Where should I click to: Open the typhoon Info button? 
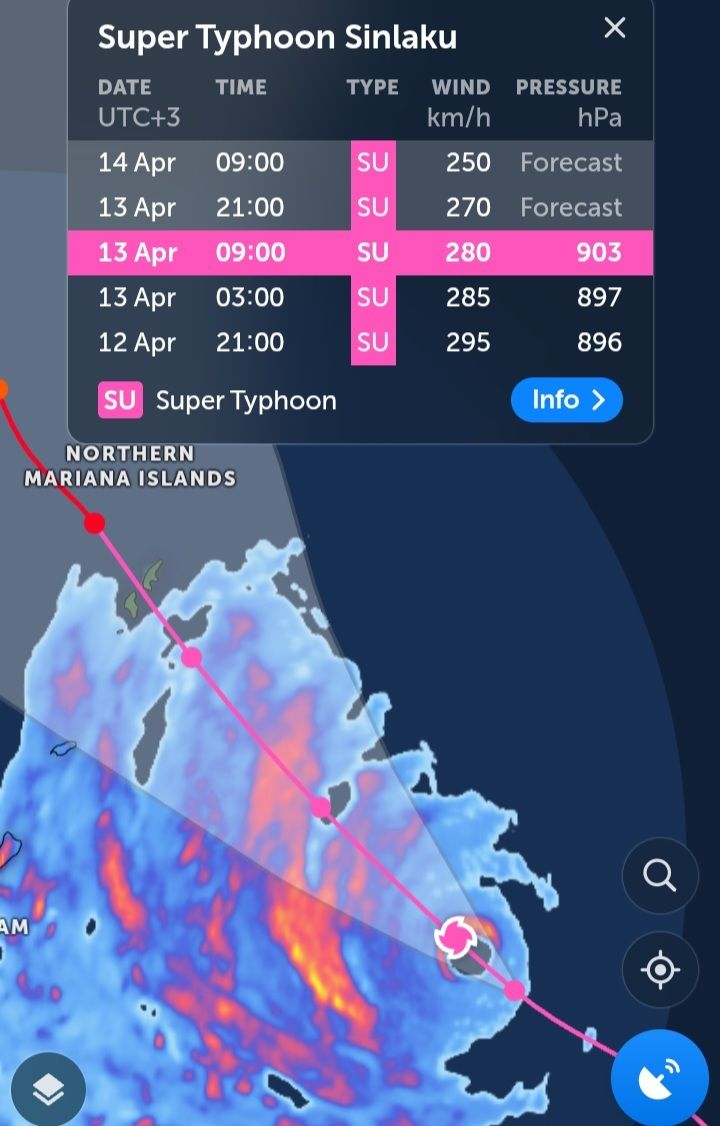pos(566,400)
